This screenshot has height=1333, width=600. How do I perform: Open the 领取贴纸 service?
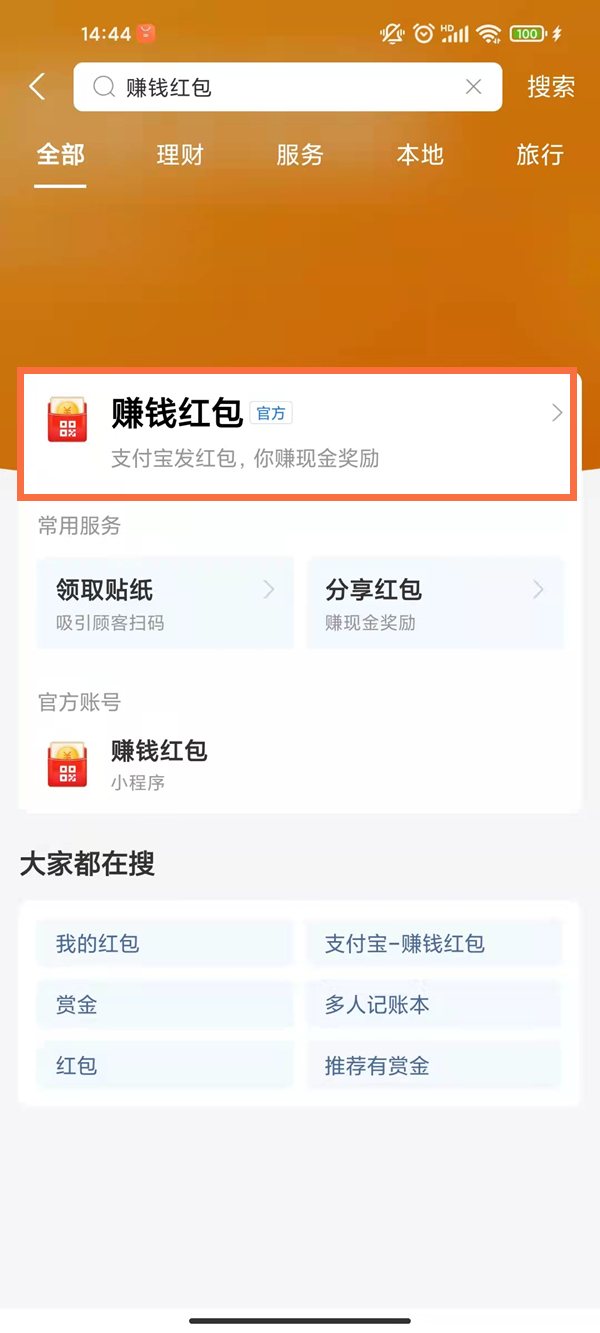click(165, 603)
